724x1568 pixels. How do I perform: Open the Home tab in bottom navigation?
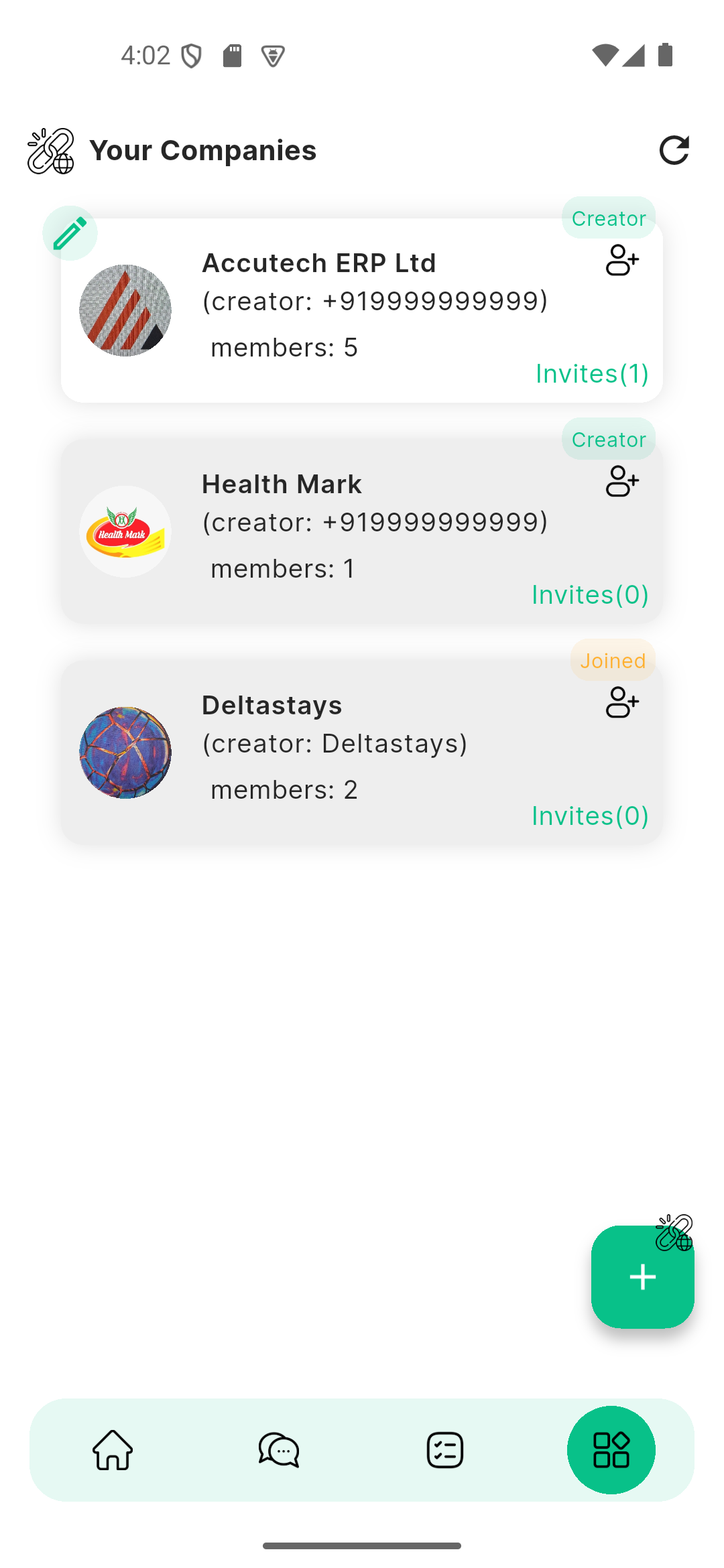pos(112,1449)
